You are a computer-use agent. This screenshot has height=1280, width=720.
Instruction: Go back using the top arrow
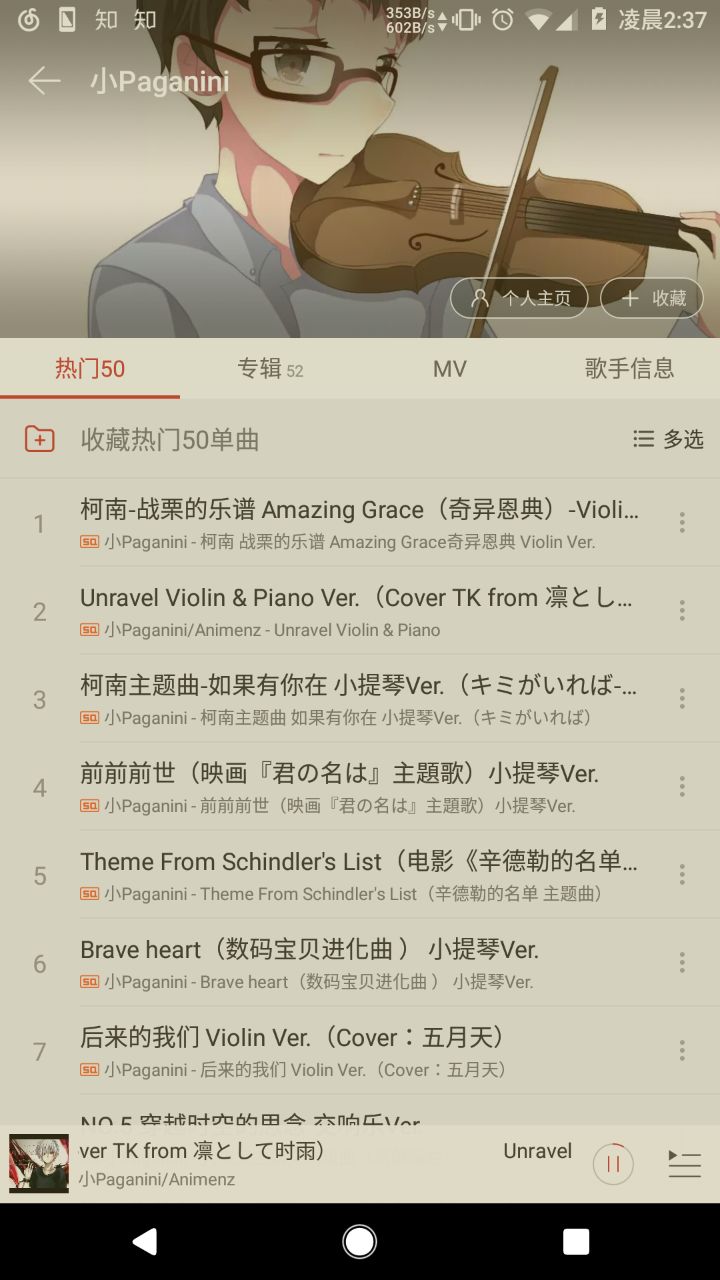pyautogui.click(x=44, y=81)
